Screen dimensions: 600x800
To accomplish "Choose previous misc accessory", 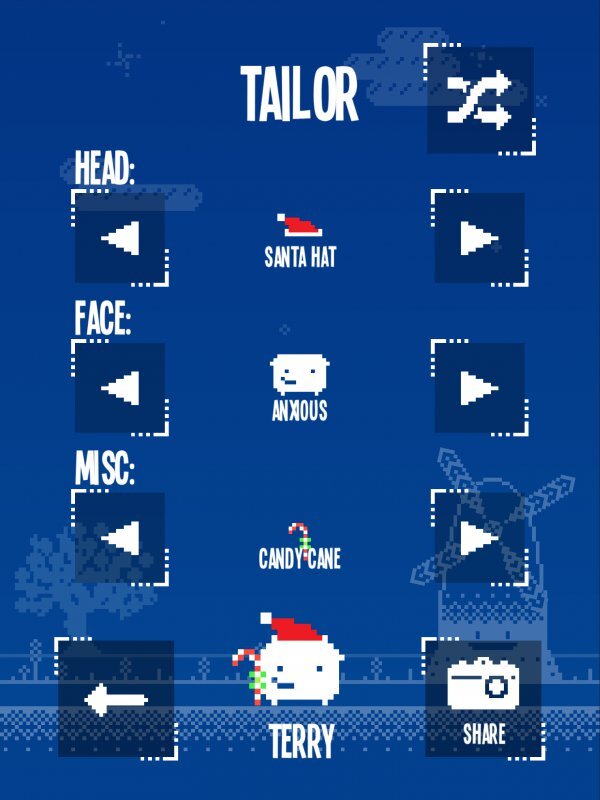I will tap(120, 538).
